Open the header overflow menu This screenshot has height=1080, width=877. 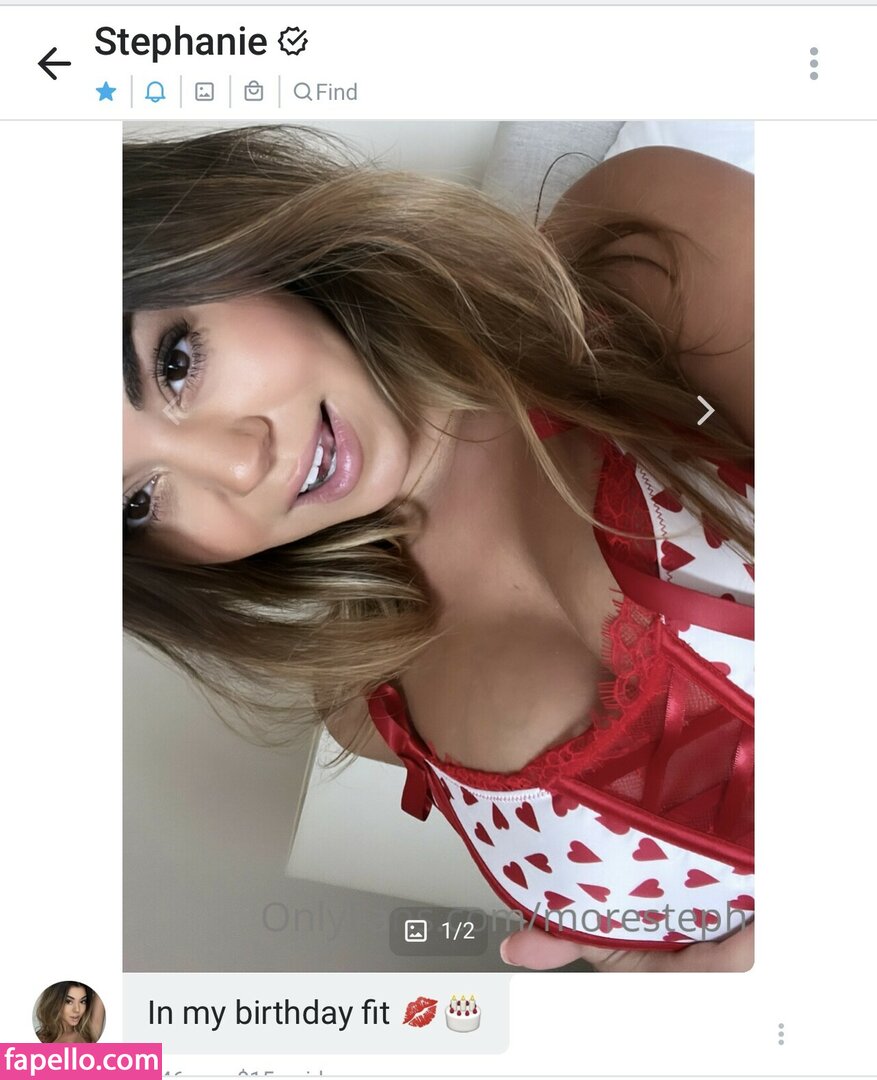click(x=813, y=64)
